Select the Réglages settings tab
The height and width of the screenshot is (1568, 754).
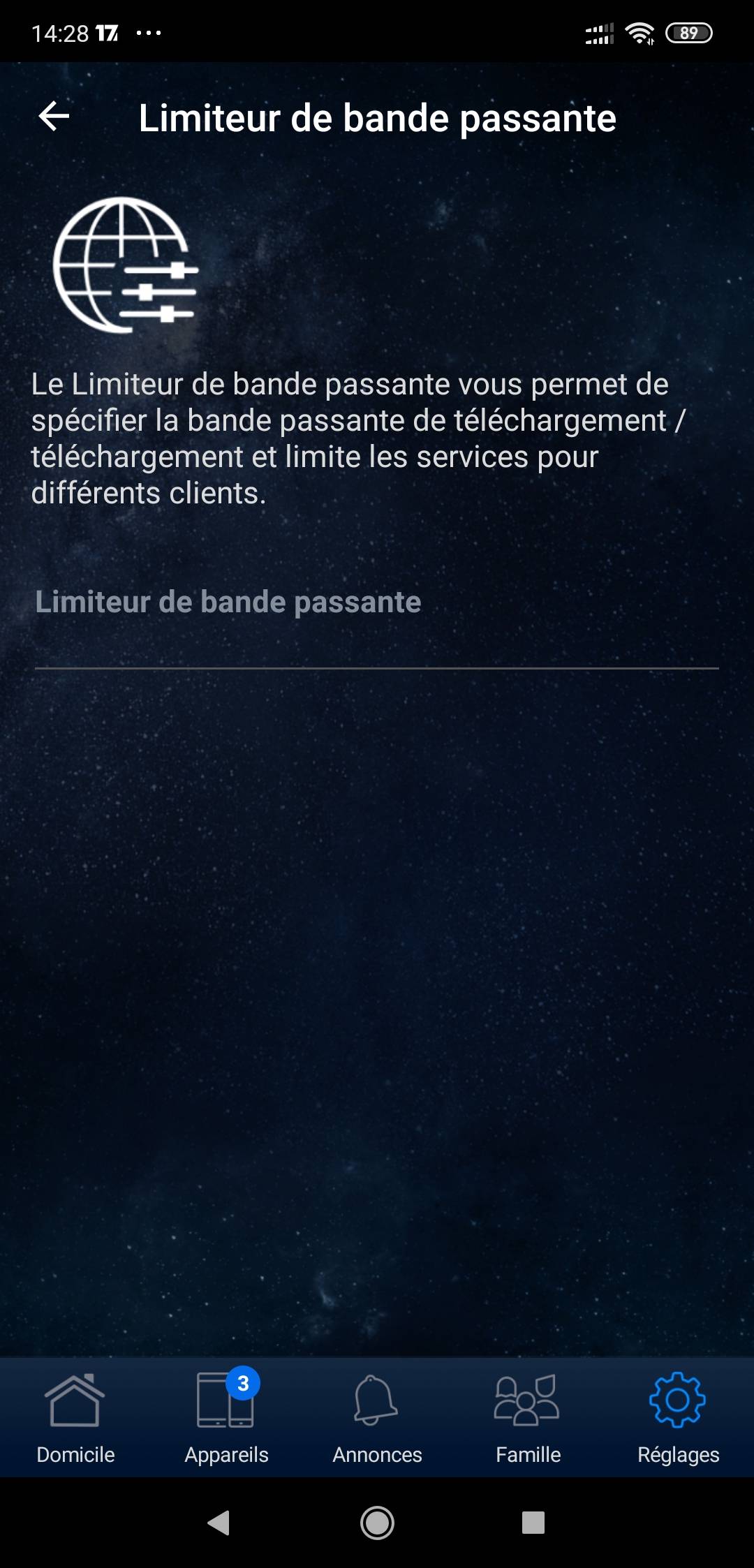678,1417
